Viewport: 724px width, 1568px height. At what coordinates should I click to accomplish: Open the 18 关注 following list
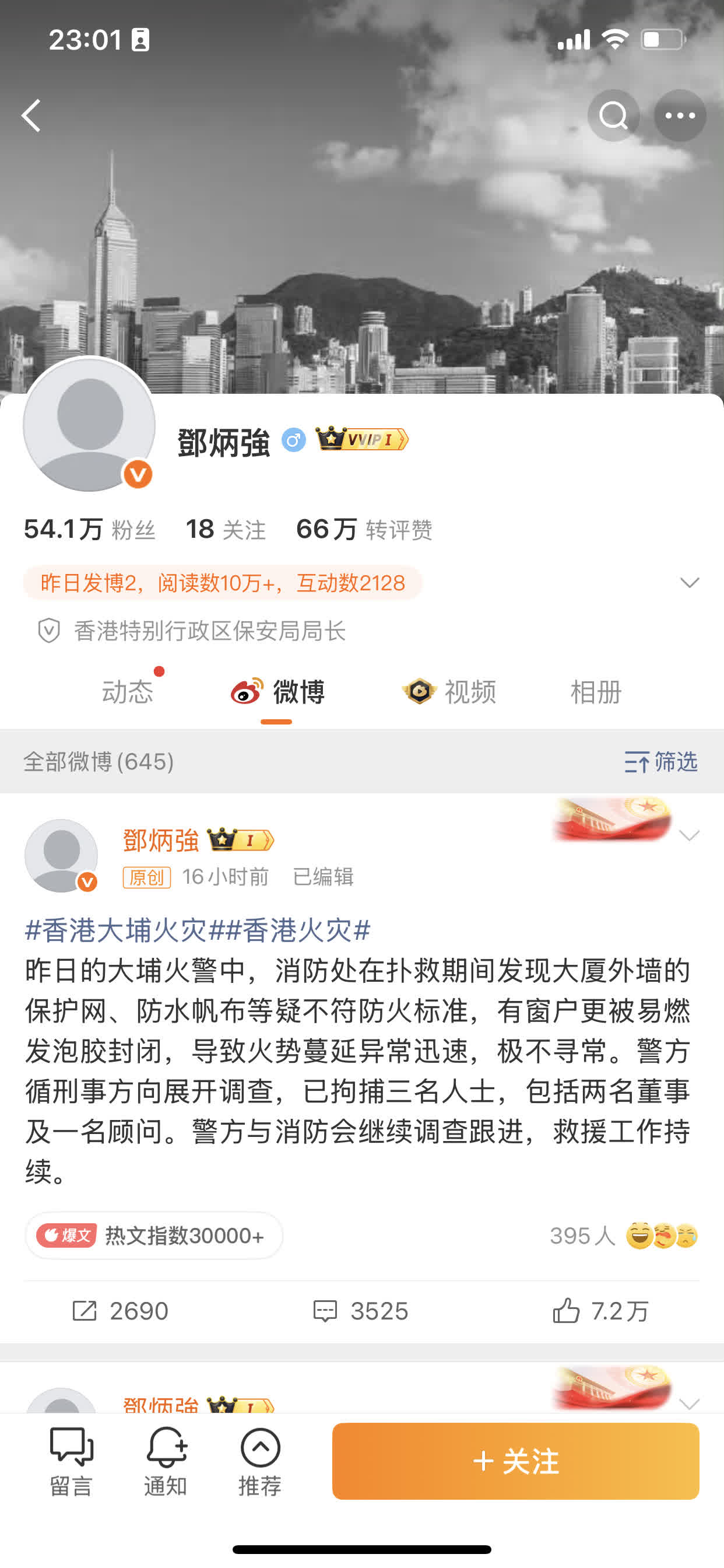click(x=226, y=530)
